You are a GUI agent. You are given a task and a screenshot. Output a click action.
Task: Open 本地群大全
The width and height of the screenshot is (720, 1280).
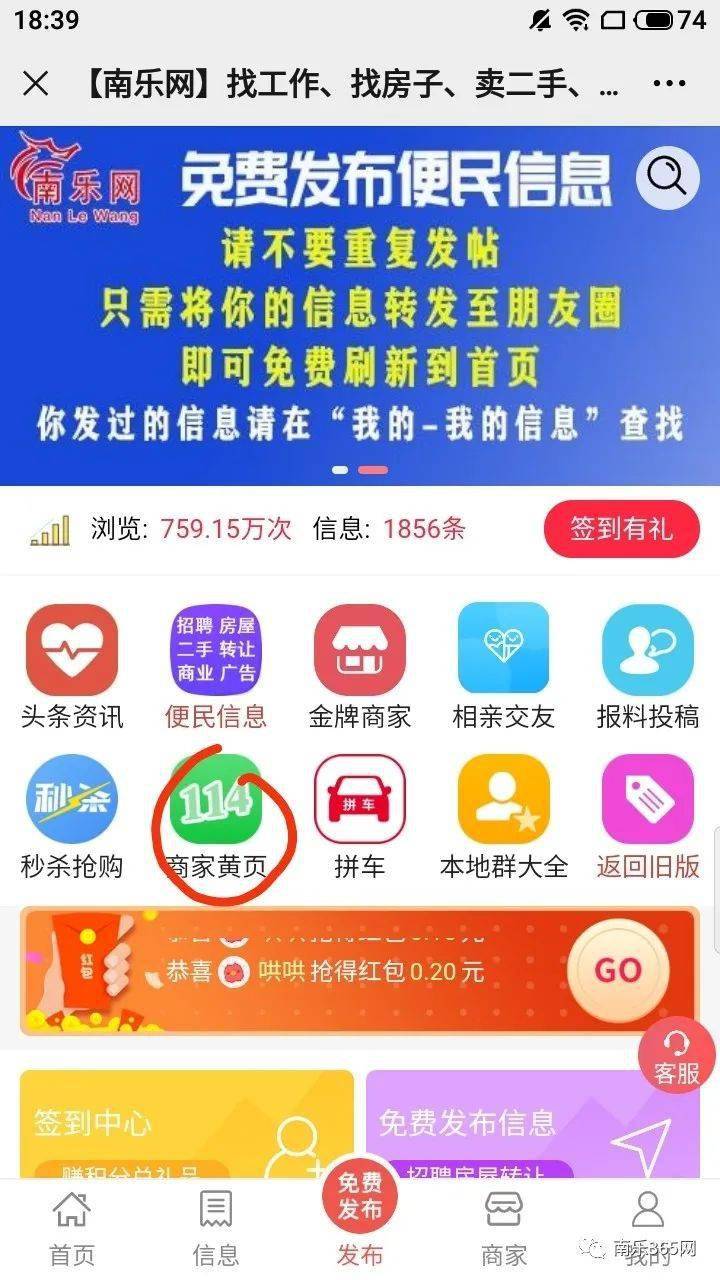coord(504,817)
